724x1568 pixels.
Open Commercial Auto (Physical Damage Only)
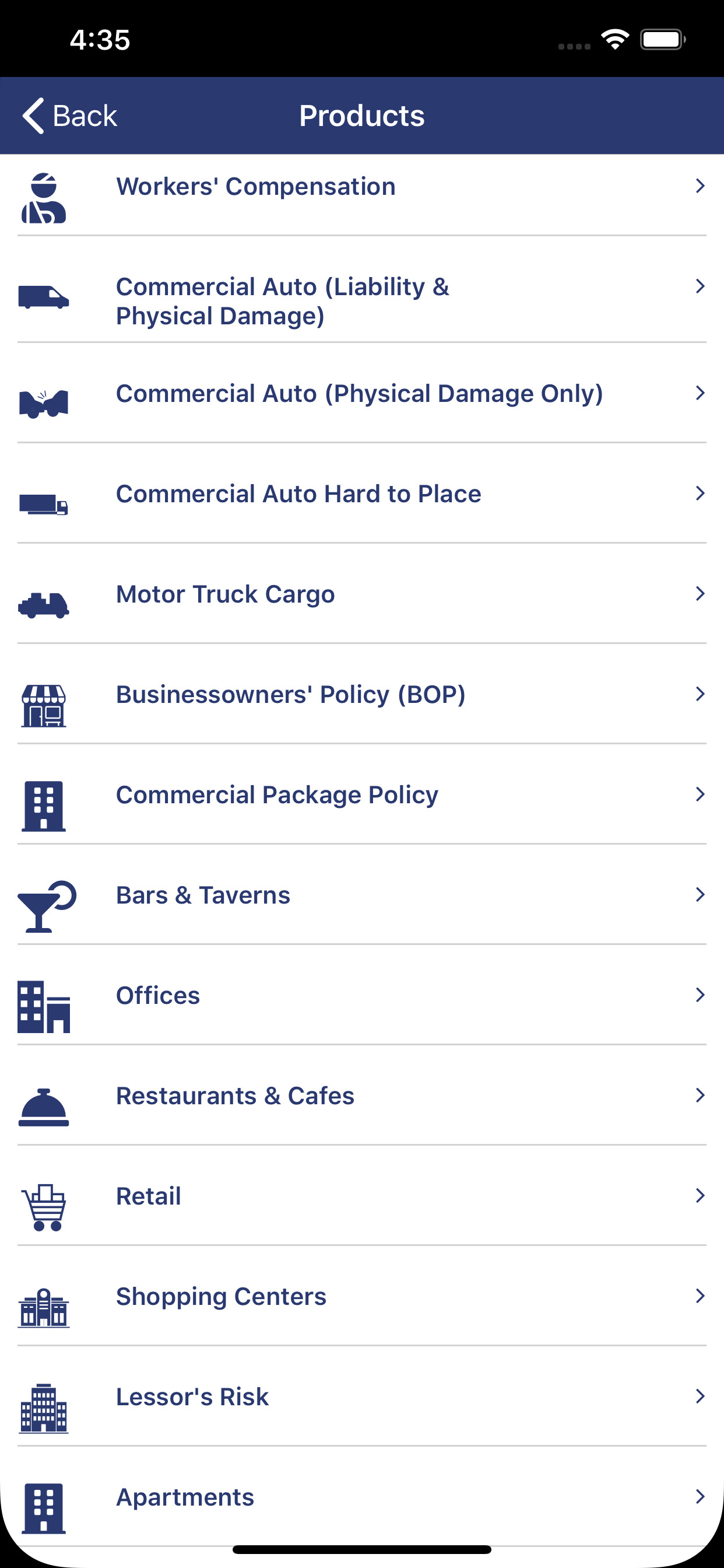coord(362,393)
